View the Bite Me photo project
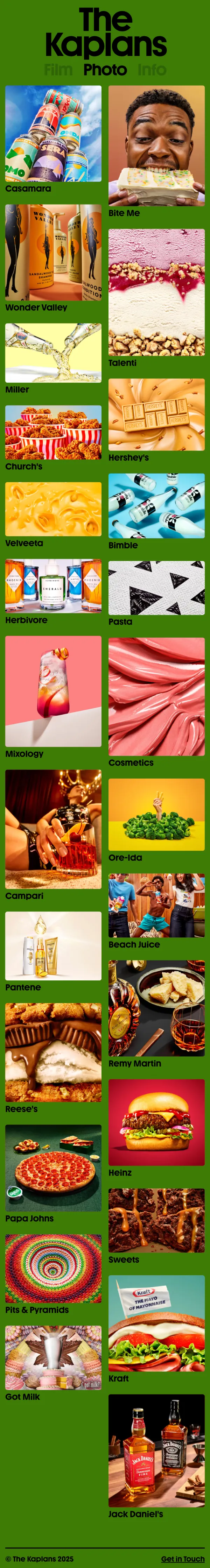Screen dimensions: 210x1568 click(x=156, y=146)
